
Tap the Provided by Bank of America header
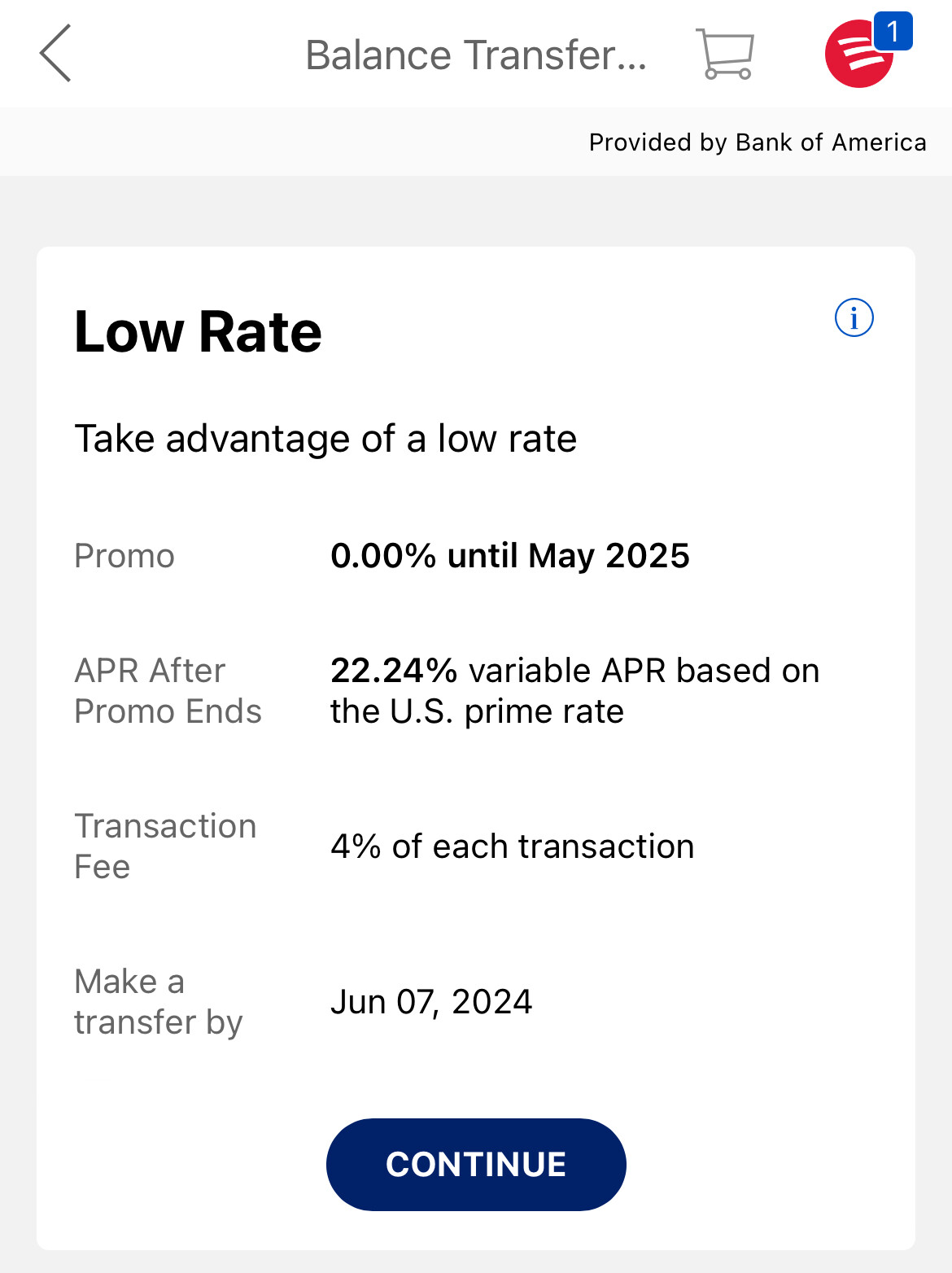[x=757, y=142]
